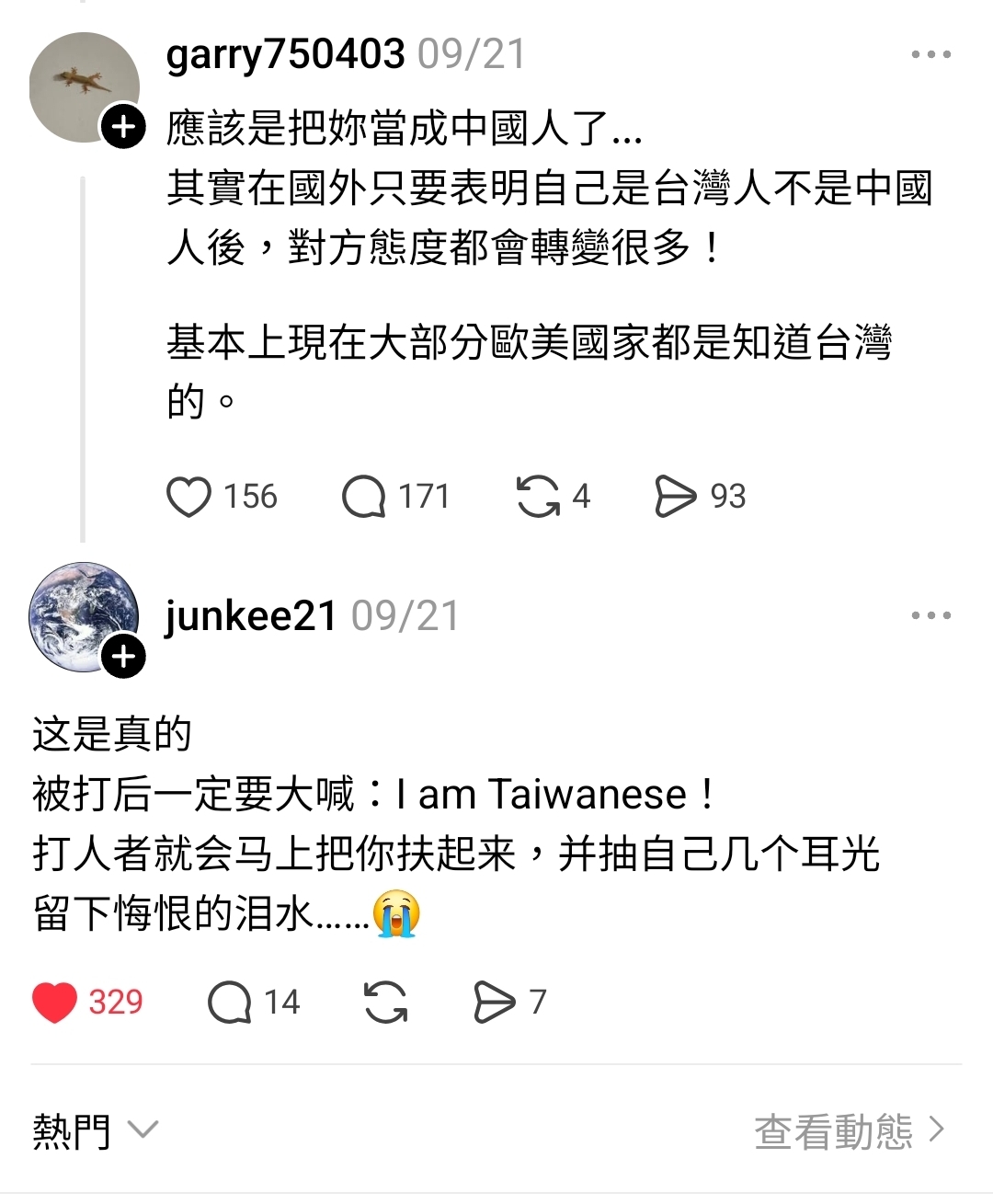Screen dimensions: 993x1204
Task: Follow garry750403 via the avatar plus badge
Action: pos(123,126)
